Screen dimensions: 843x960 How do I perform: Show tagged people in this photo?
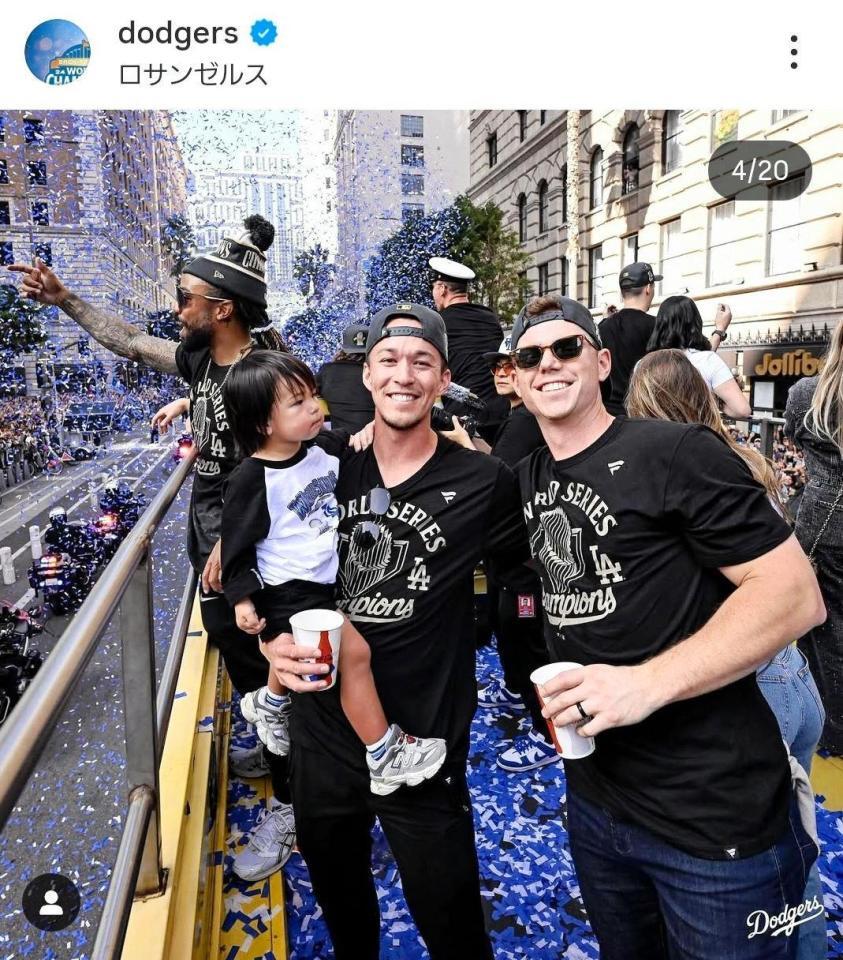tap(51, 902)
